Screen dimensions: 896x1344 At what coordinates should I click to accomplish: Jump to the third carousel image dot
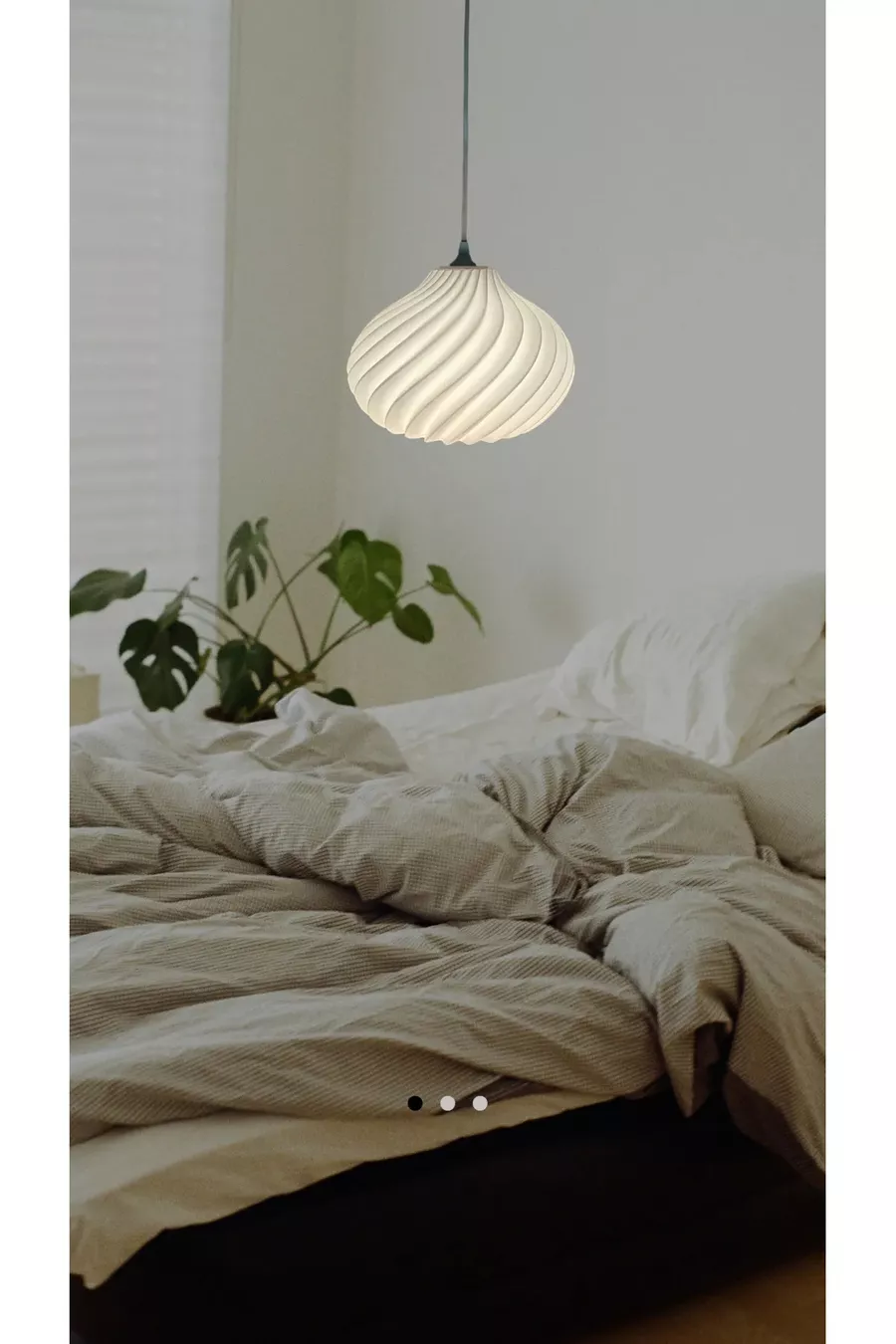click(480, 1102)
